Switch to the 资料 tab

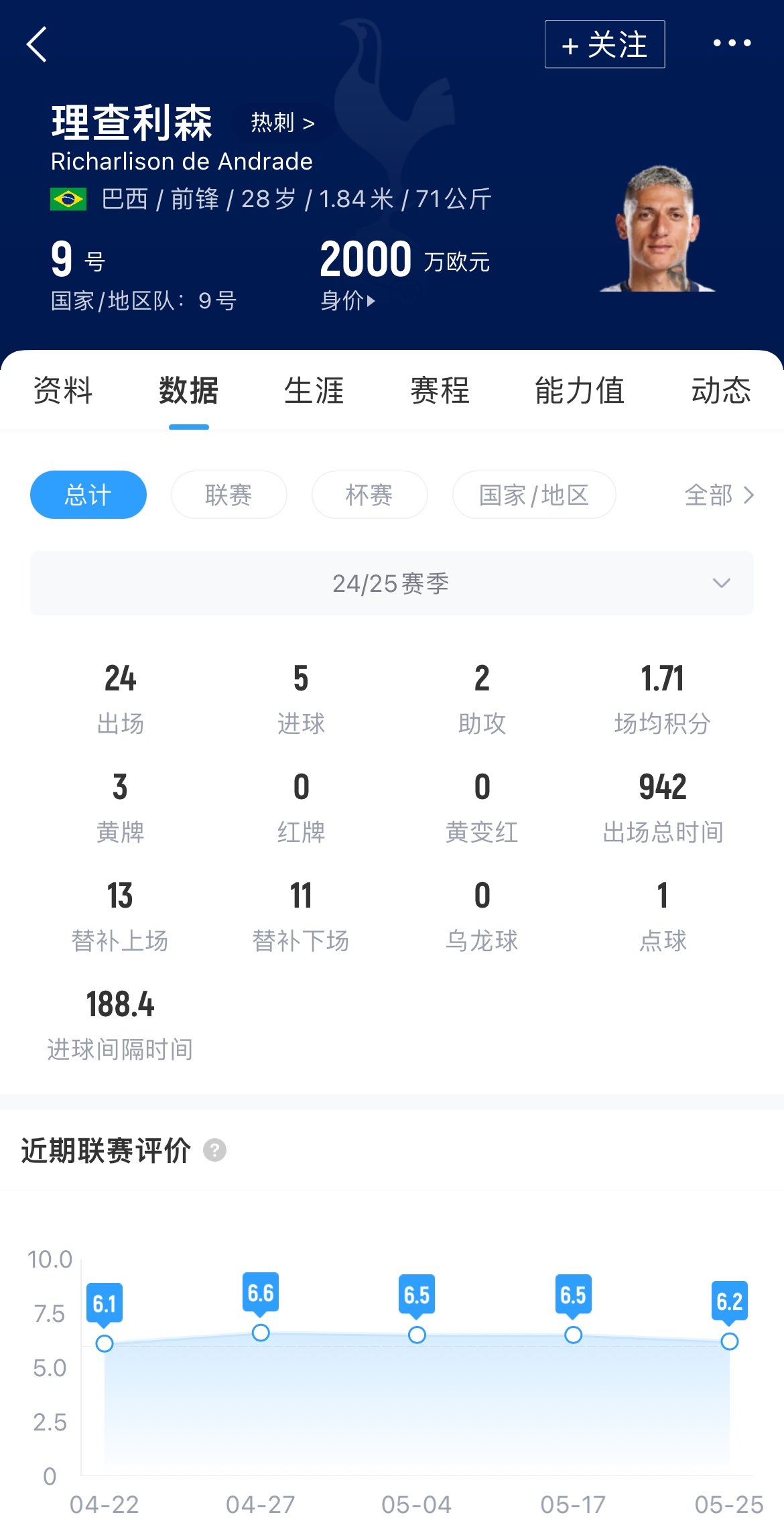63,391
